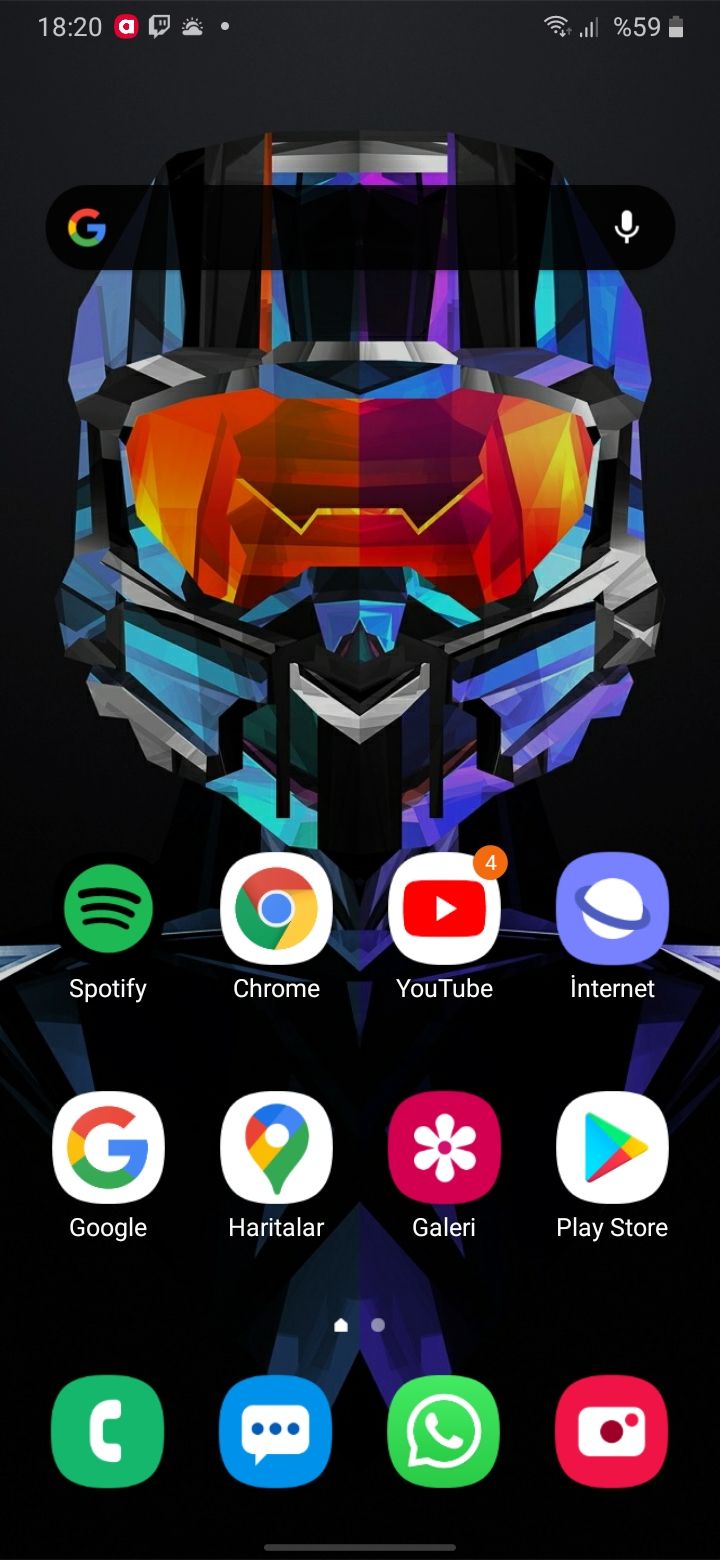Launch the Spotify app
Image resolution: width=720 pixels, height=1560 pixels.
[x=108, y=908]
